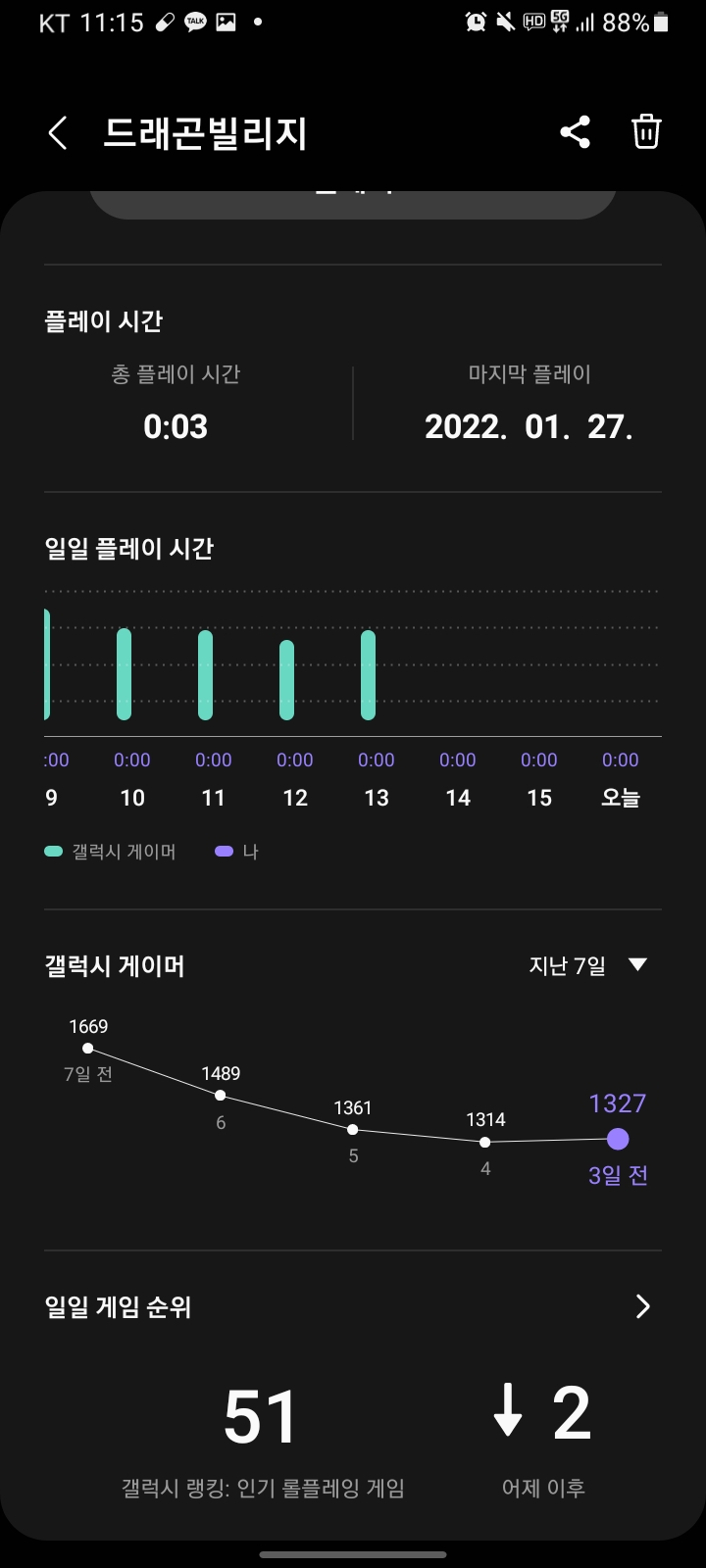Share the 드래곤빌리지 game info
This screenshot has height=1568, width=706.
tap(576, 132)
